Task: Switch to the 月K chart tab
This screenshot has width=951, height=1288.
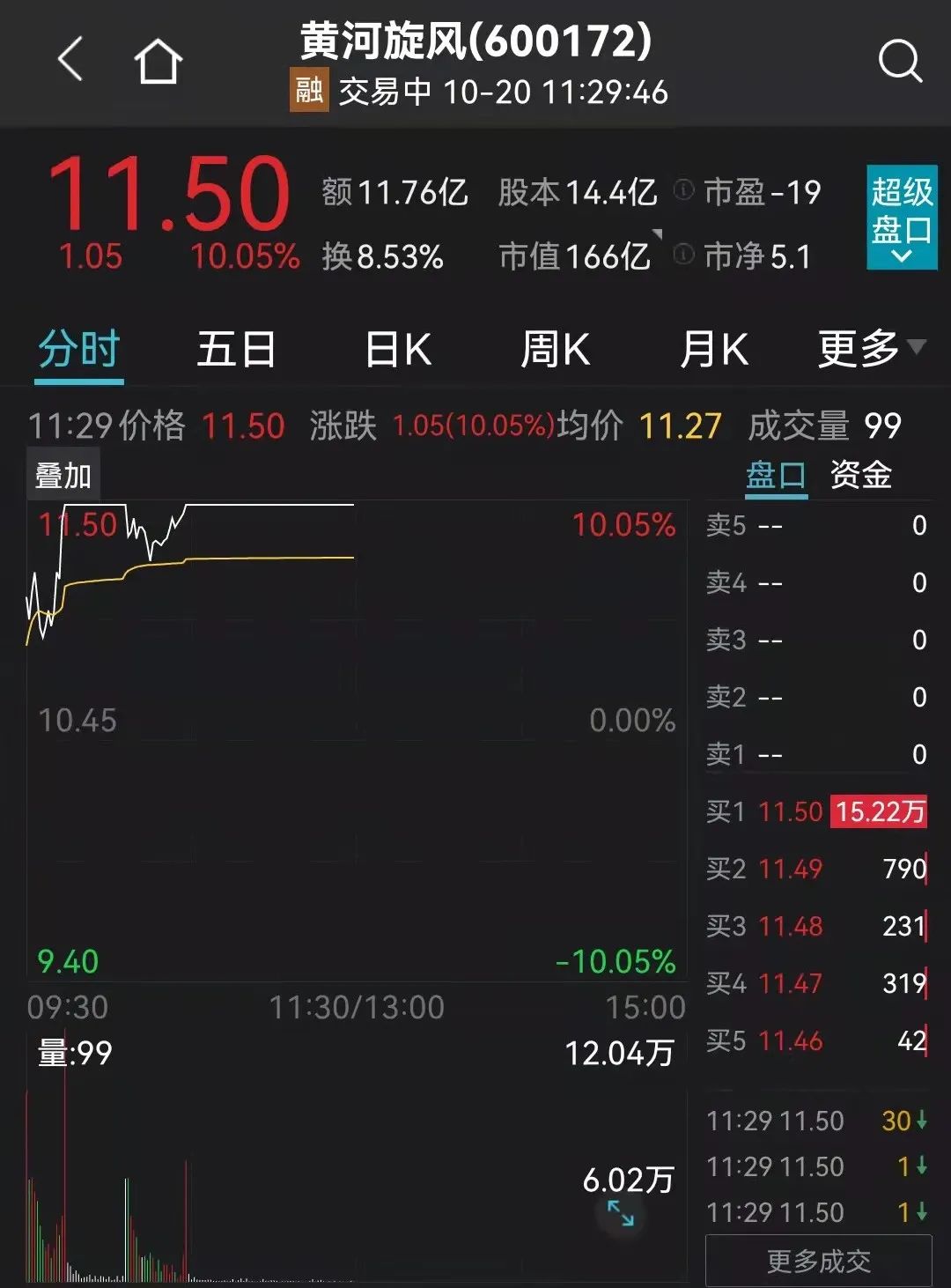Action: pyautogui.click(x=713, y=350)
